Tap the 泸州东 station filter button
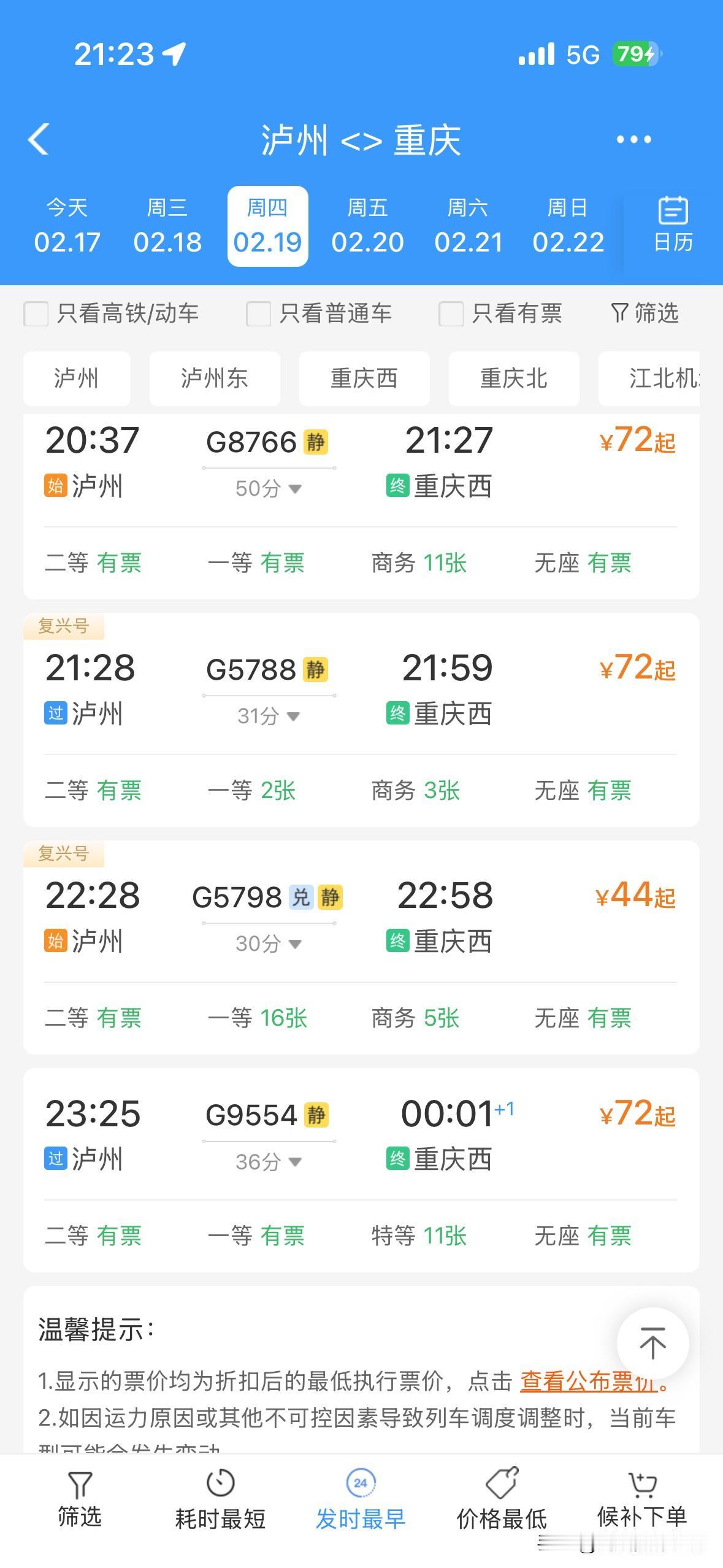Image resolution: width=723 pixels, height=1568 pixels. [x=215, y=379]
